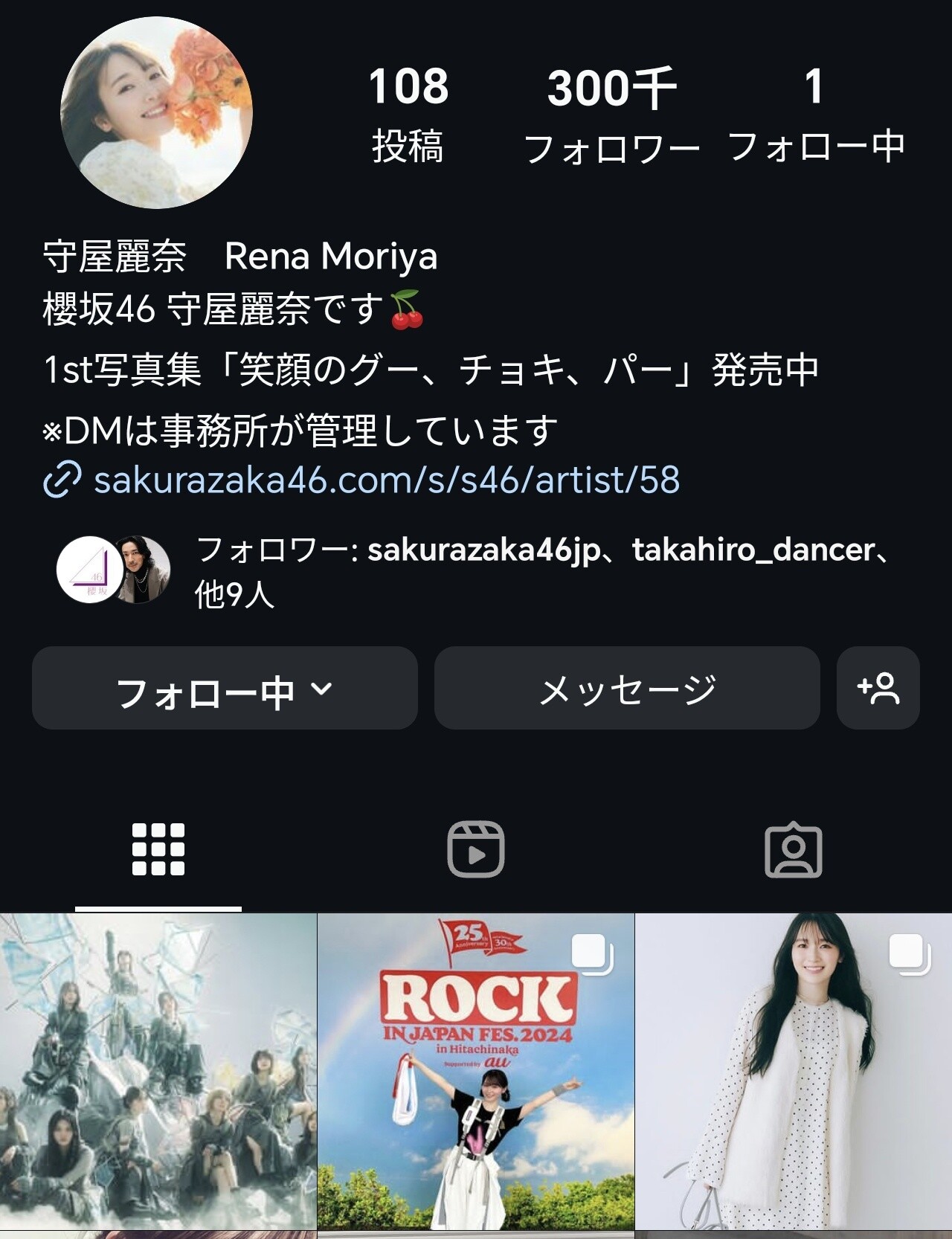952x1239 pixels.
Task: Show suggested accounts with add-person icon
Action: click(878, 689)
